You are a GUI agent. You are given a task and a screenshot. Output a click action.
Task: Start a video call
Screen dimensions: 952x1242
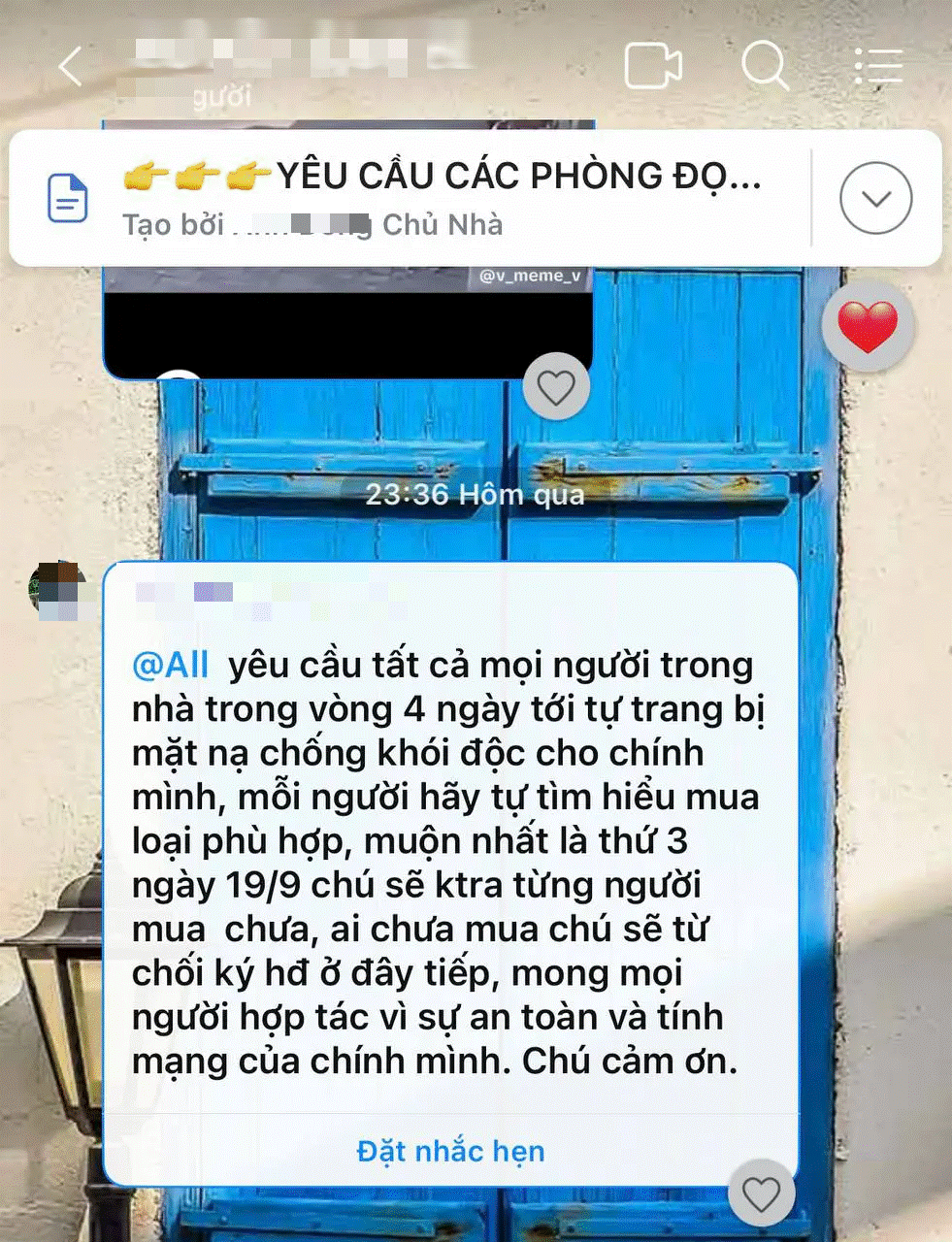(x=652, y=67)
